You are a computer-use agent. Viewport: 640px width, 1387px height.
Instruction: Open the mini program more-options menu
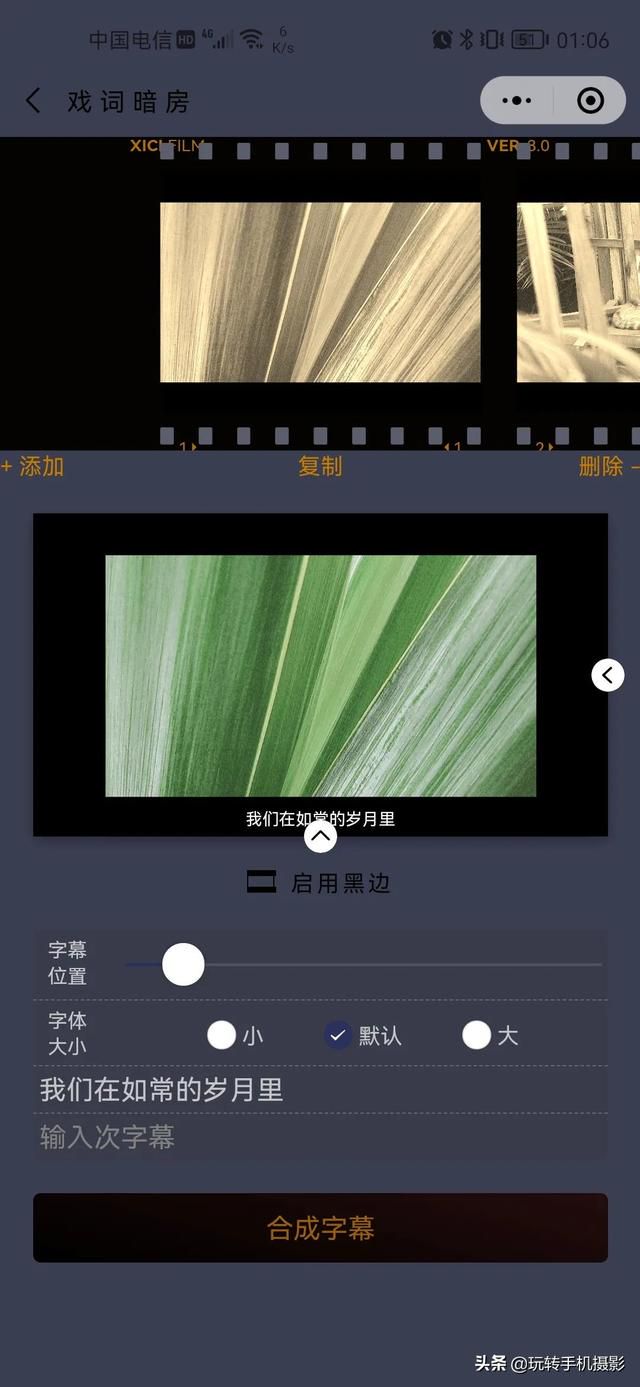tap(517, 100)
